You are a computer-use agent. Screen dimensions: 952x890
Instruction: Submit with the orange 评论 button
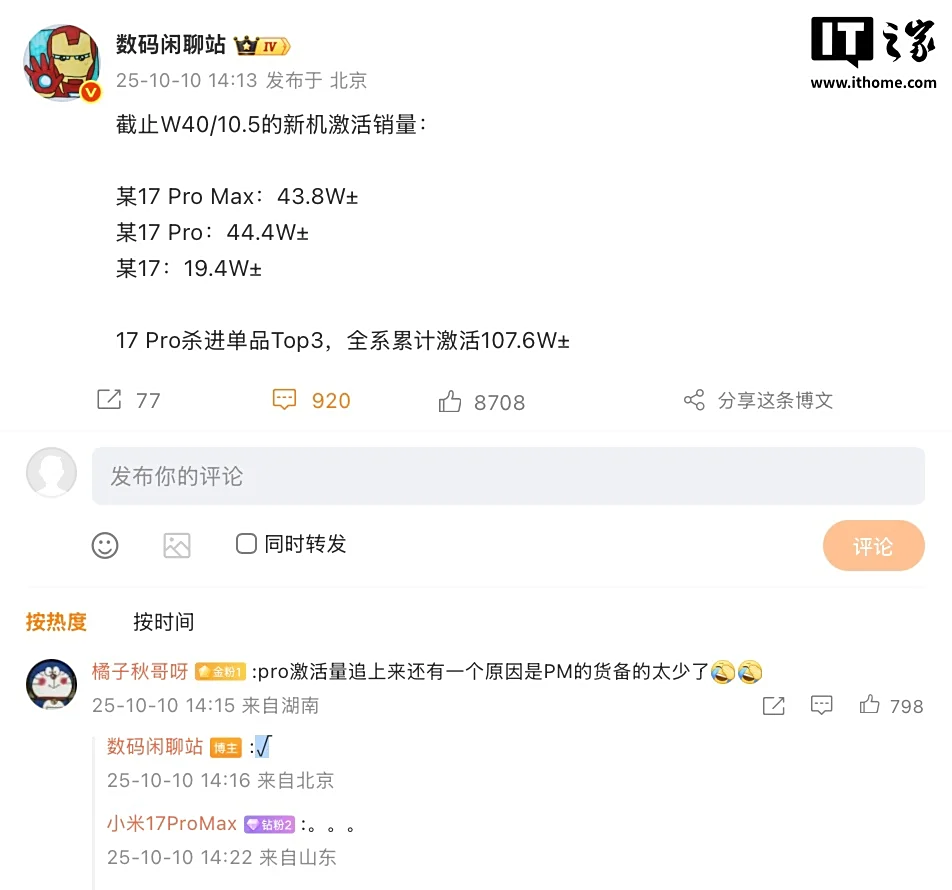click(x=873, y=546)
